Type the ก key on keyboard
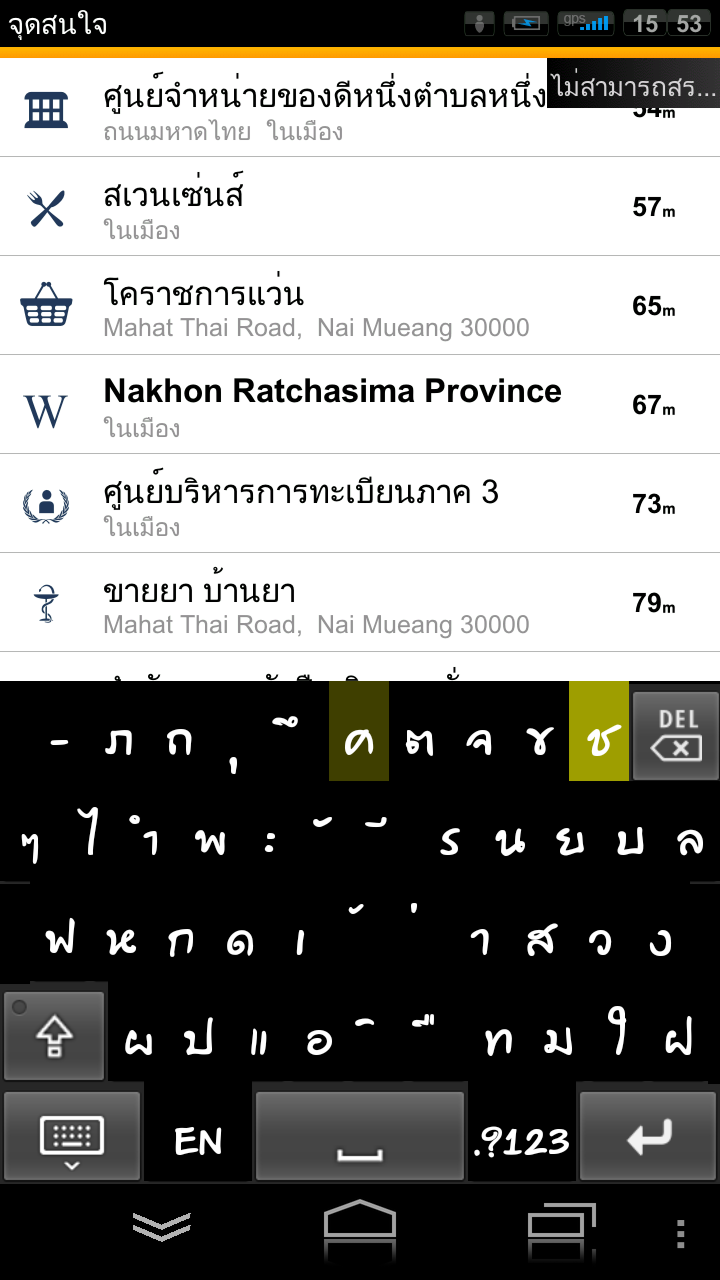This screenshot has height=1280, width=720. point(181,940)
